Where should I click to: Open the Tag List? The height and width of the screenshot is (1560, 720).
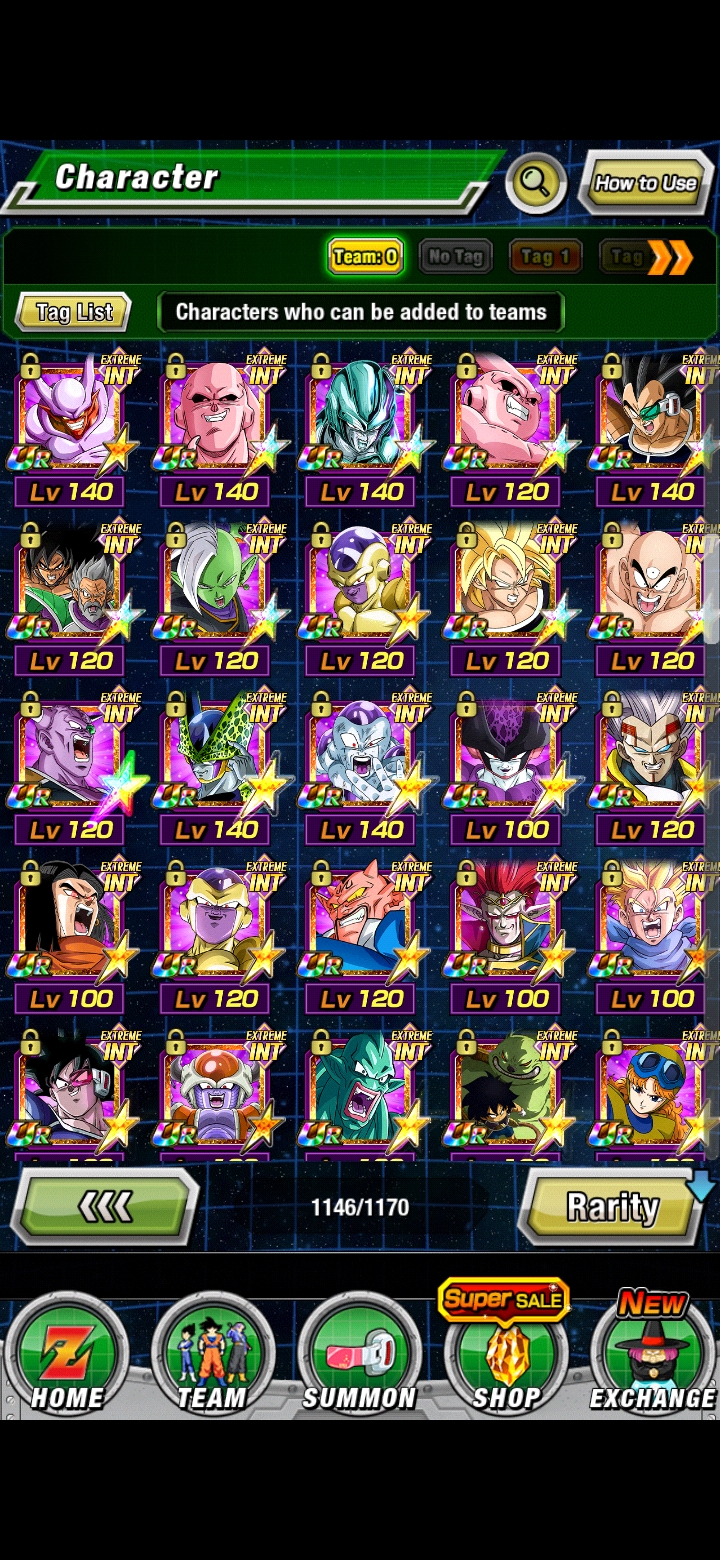74,312
